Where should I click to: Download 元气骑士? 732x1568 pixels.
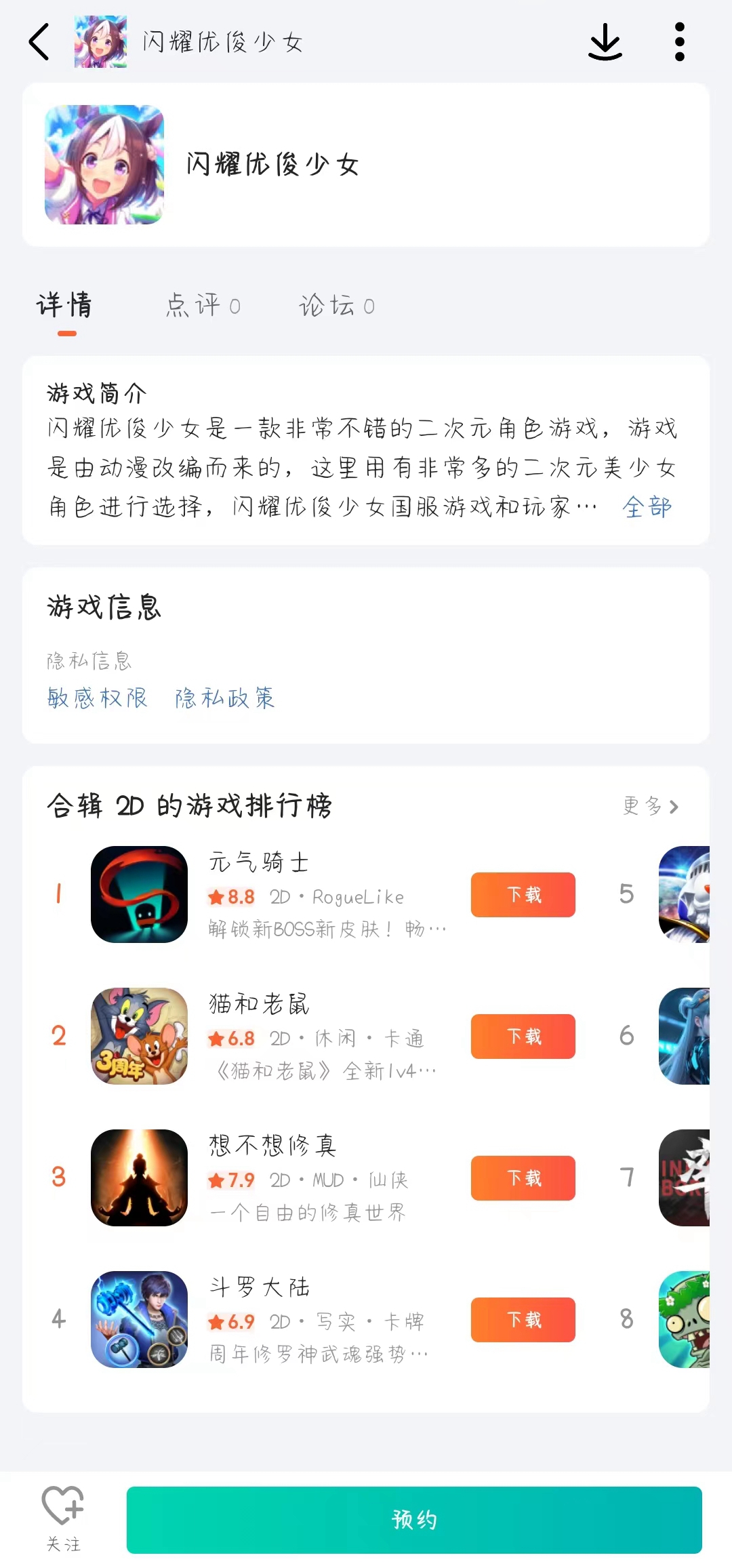coord(523,895)
